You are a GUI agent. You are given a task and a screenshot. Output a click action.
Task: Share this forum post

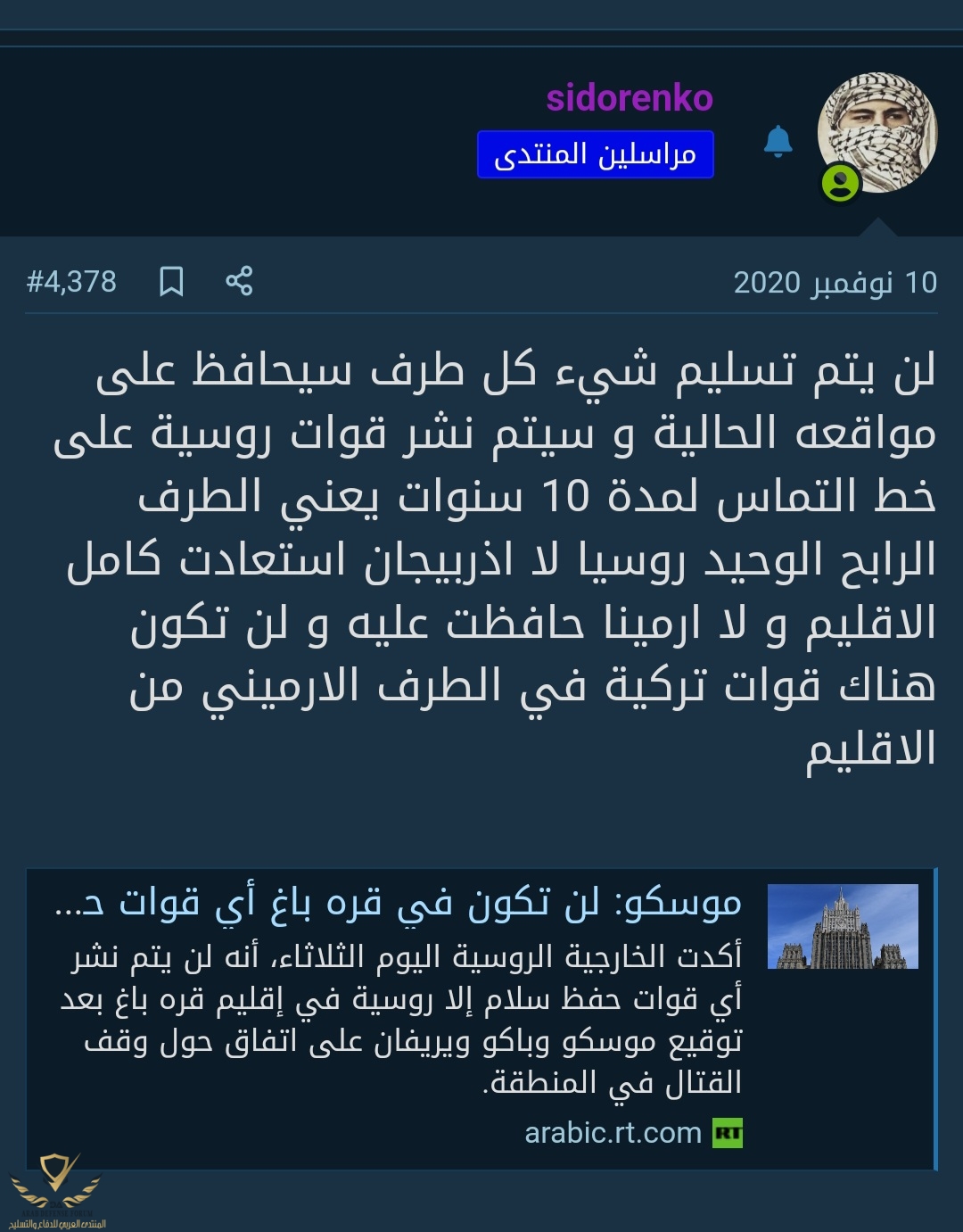tap(239, 281)
